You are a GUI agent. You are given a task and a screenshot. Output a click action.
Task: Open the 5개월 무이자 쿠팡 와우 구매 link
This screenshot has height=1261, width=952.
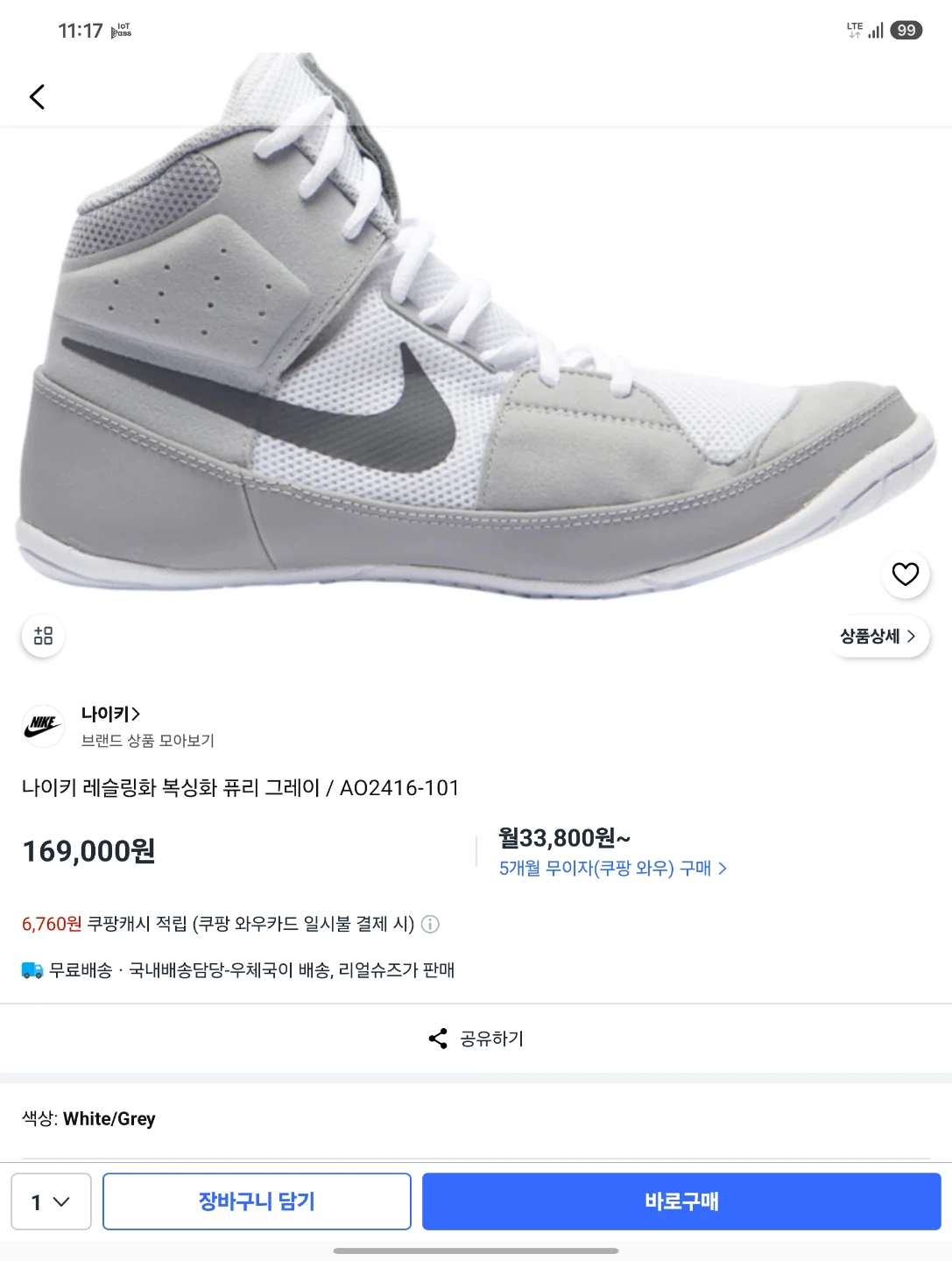(x=613, y=869)
